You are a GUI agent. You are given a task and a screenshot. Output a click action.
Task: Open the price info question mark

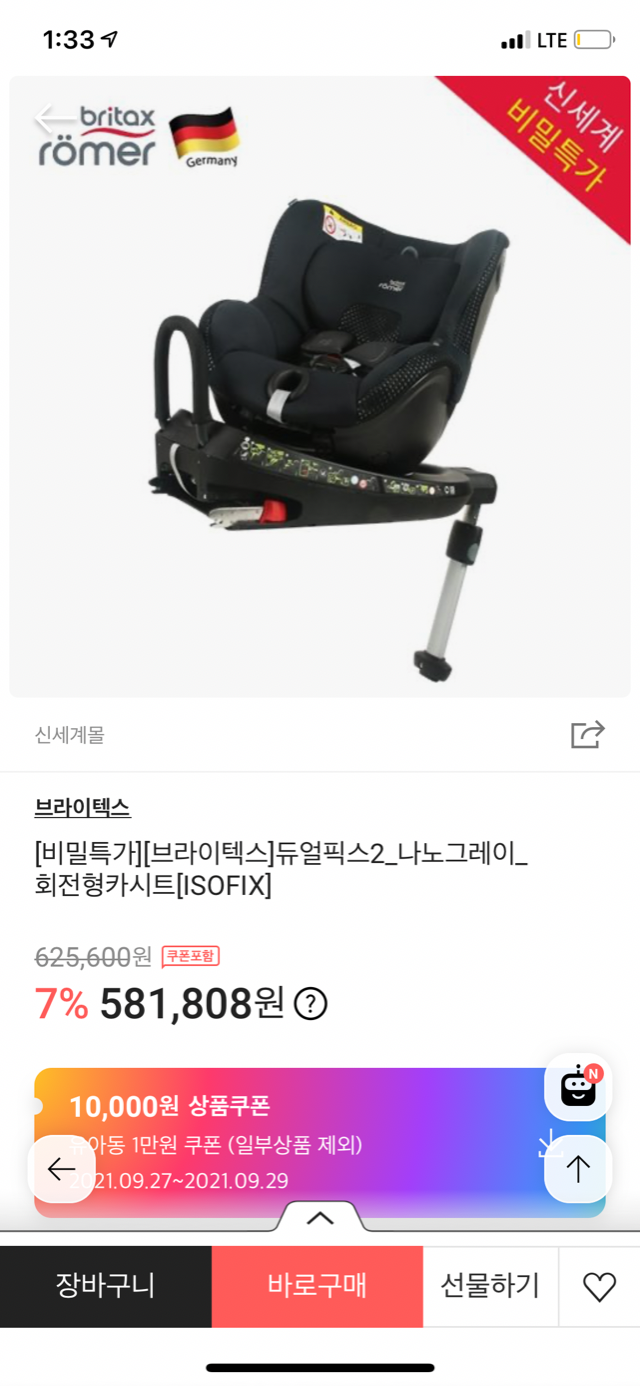click(x=311, y=1002)
